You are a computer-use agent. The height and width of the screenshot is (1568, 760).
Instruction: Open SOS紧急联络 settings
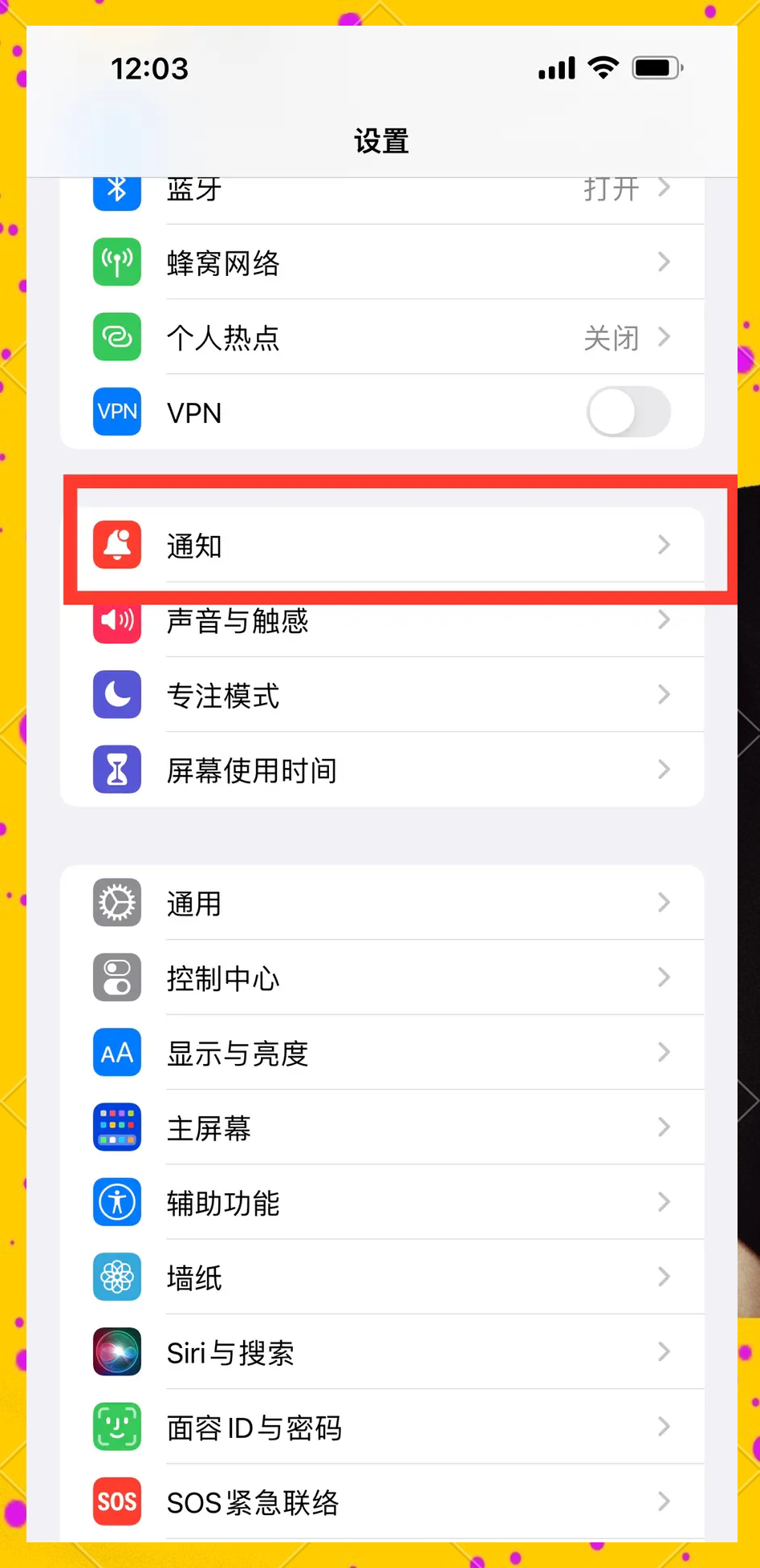[382, 1501]
